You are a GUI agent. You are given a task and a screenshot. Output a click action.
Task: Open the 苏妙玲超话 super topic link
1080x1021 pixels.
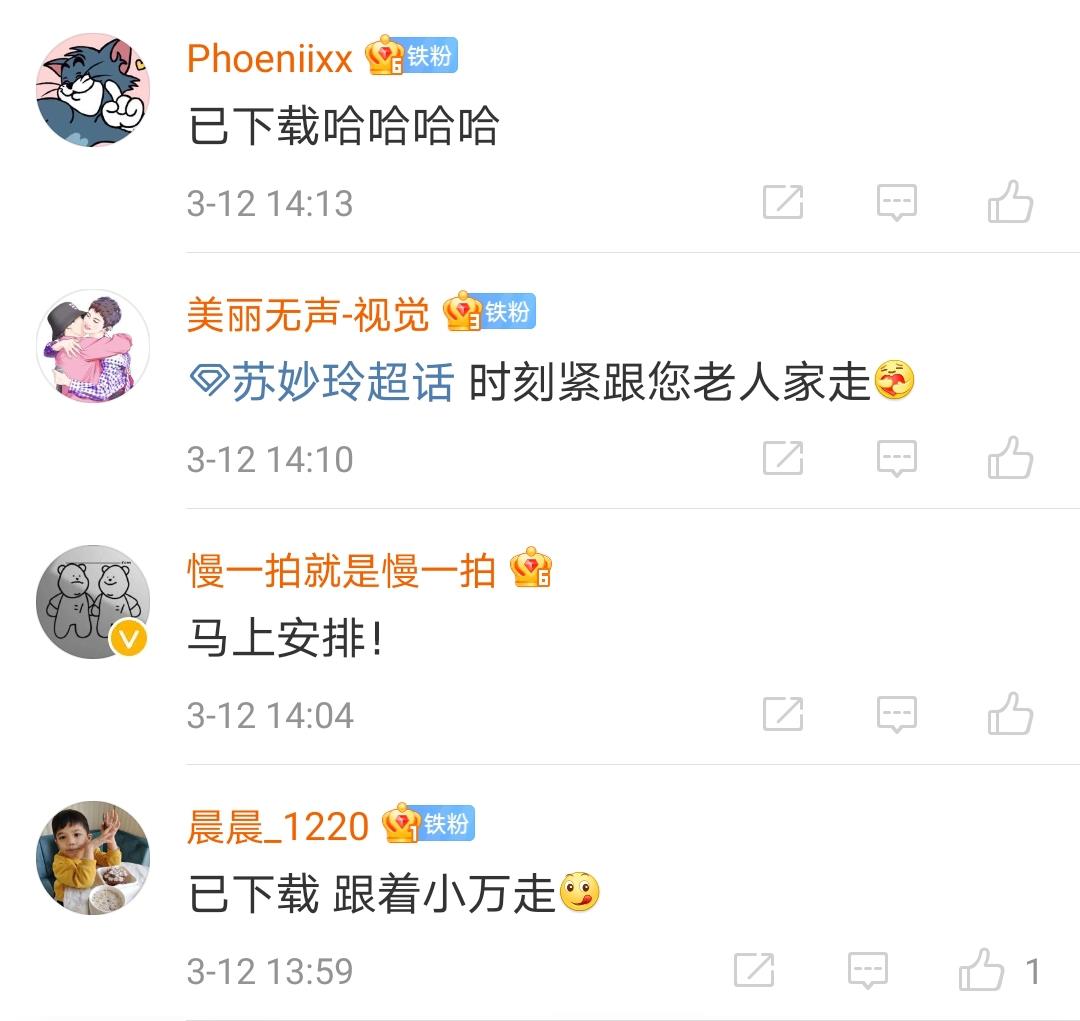[322, 383]
